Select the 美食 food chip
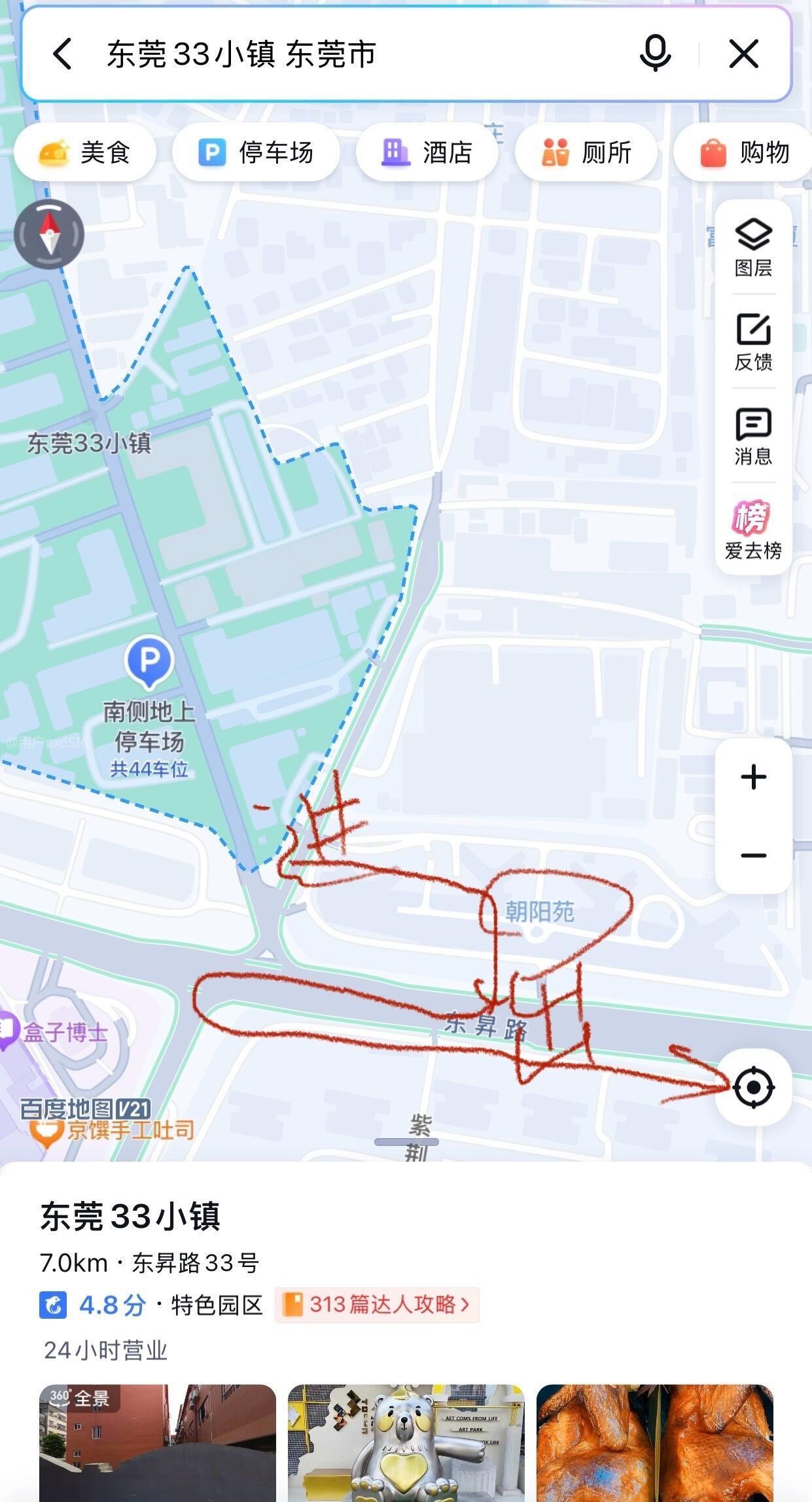 point(85,152)
